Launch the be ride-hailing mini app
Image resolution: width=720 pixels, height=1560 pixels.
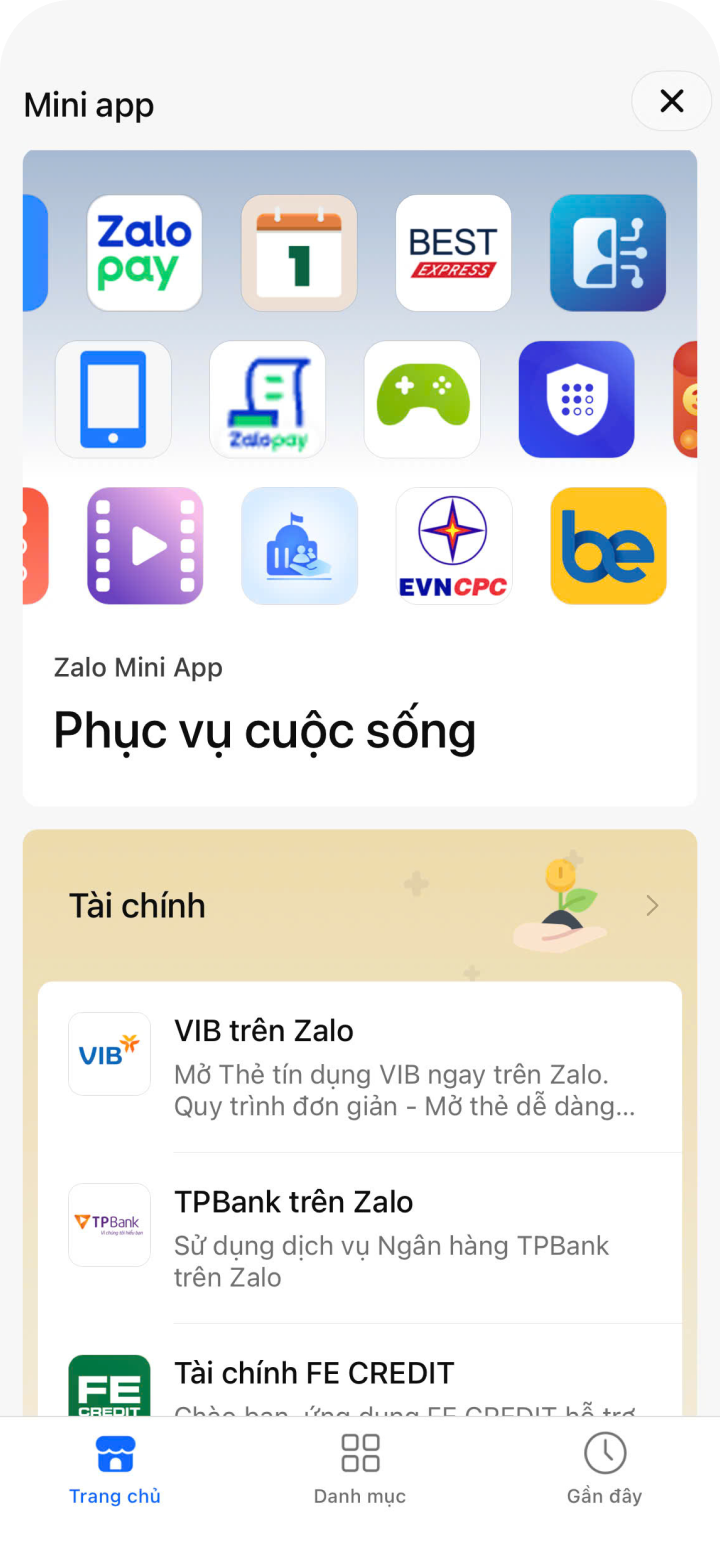(x=608, y=545)
